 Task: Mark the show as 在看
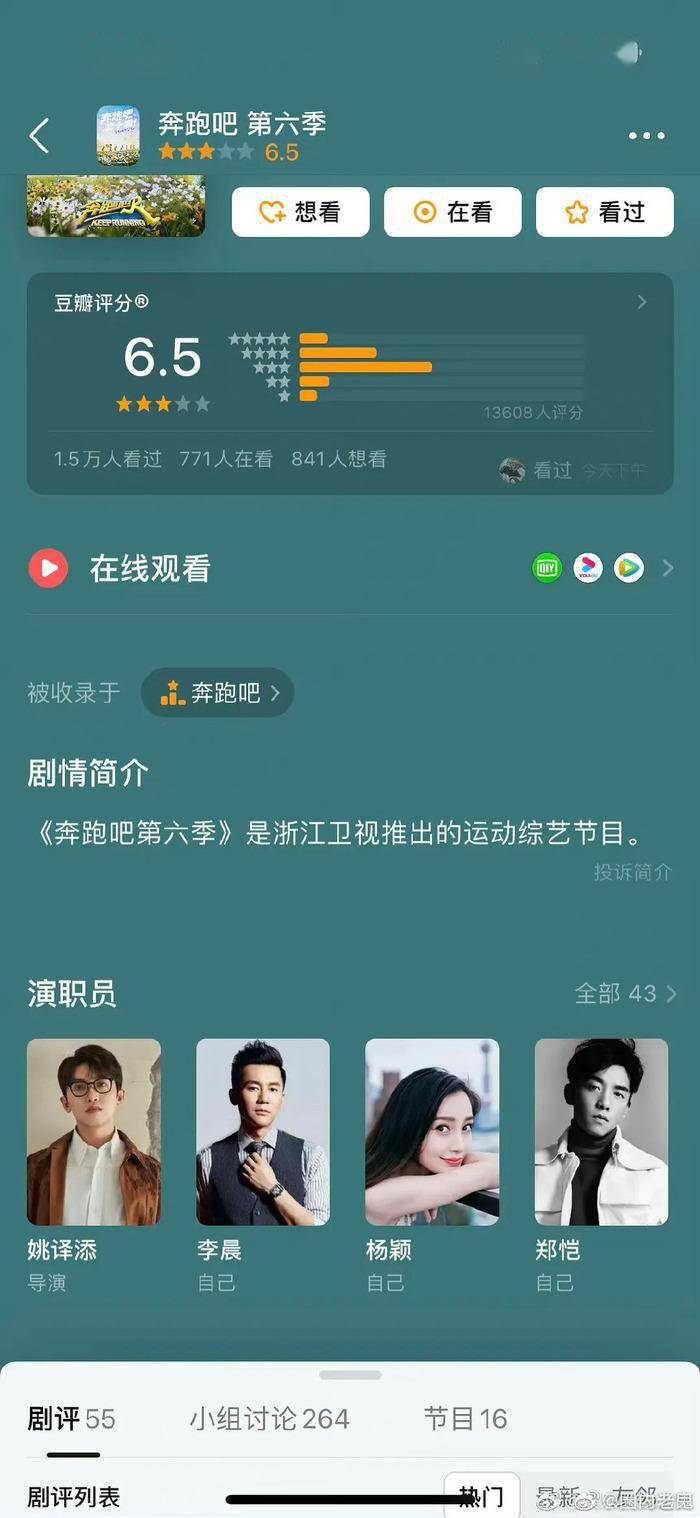452,212
